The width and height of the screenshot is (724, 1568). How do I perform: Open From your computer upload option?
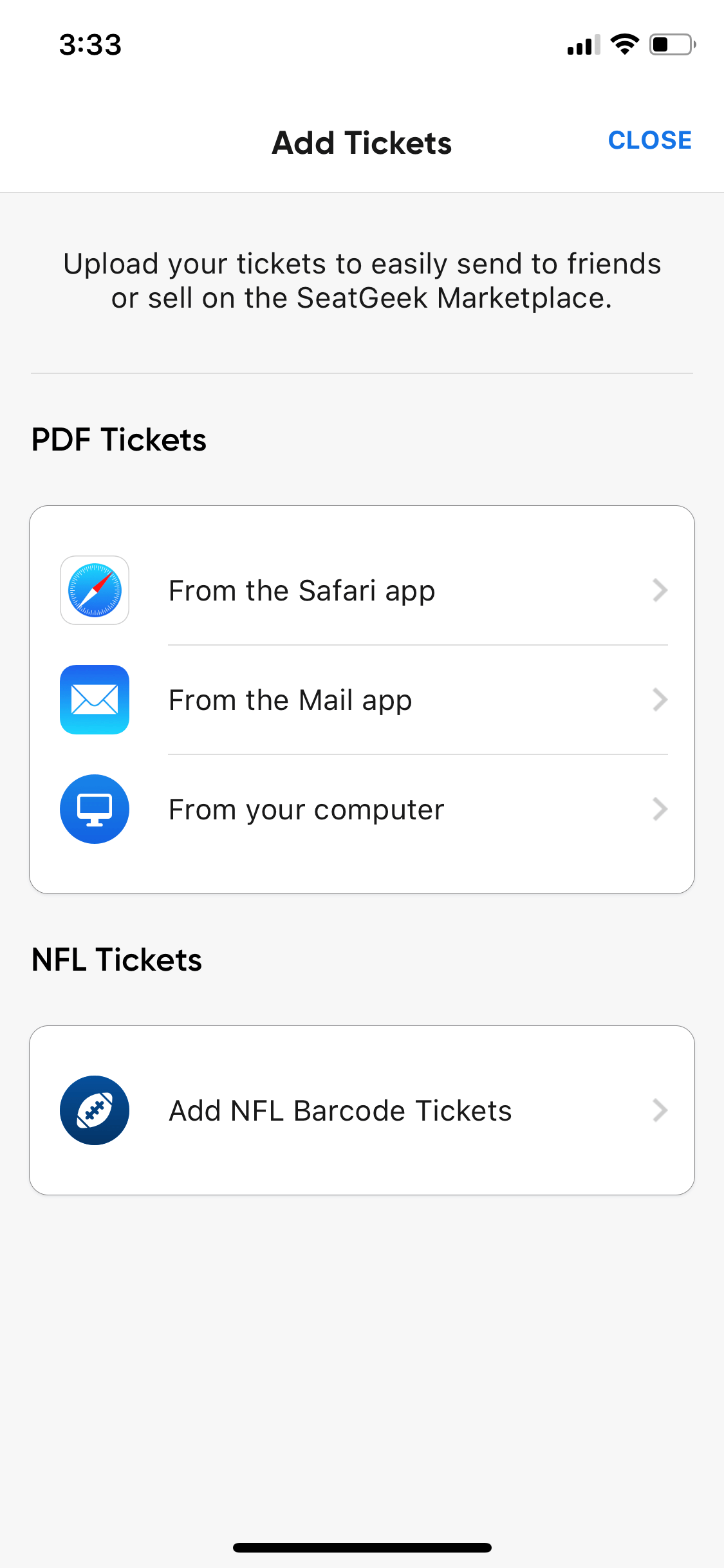[x=362, y=809]
